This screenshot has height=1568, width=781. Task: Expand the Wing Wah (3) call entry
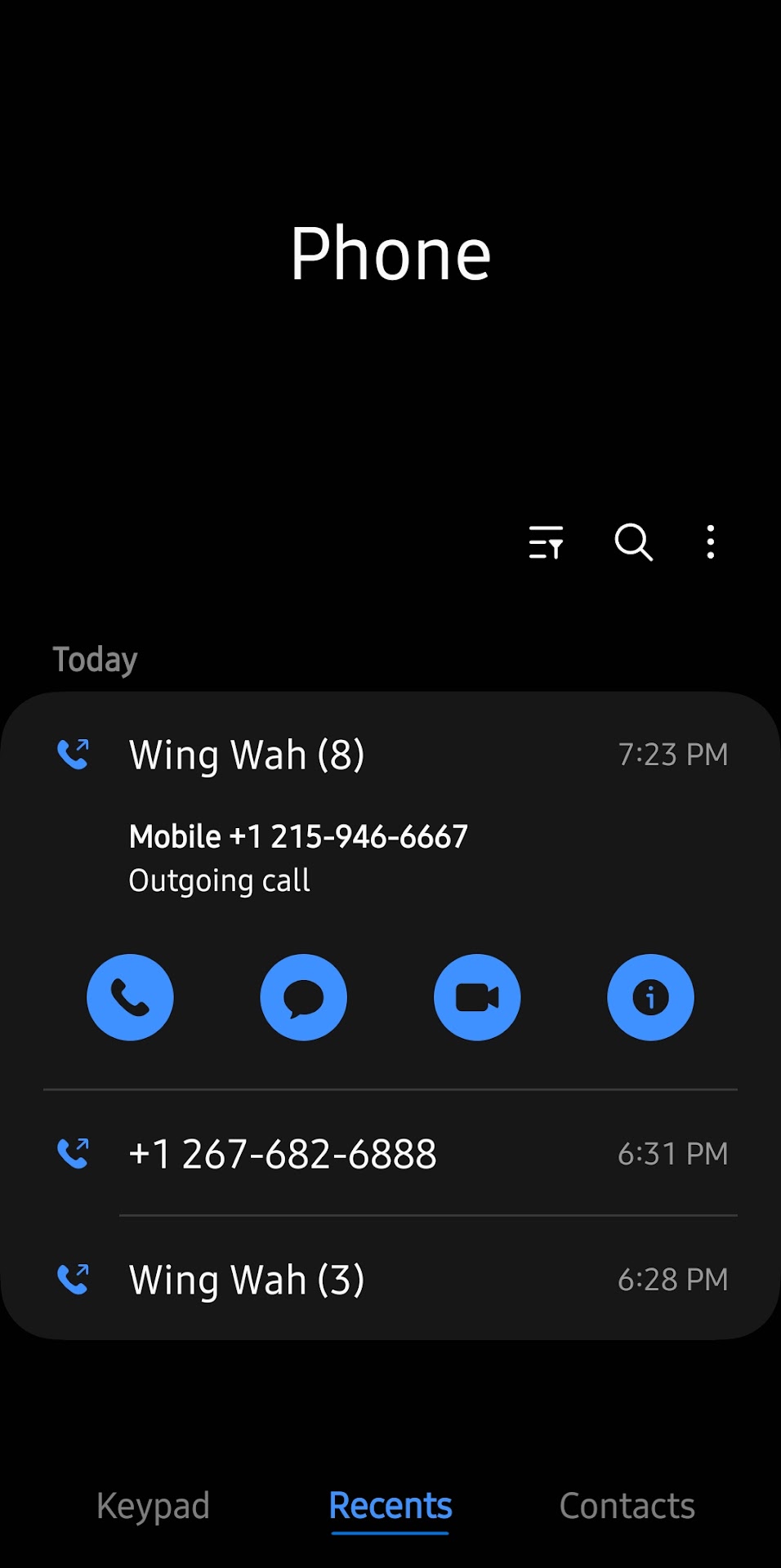point(389,1279)
